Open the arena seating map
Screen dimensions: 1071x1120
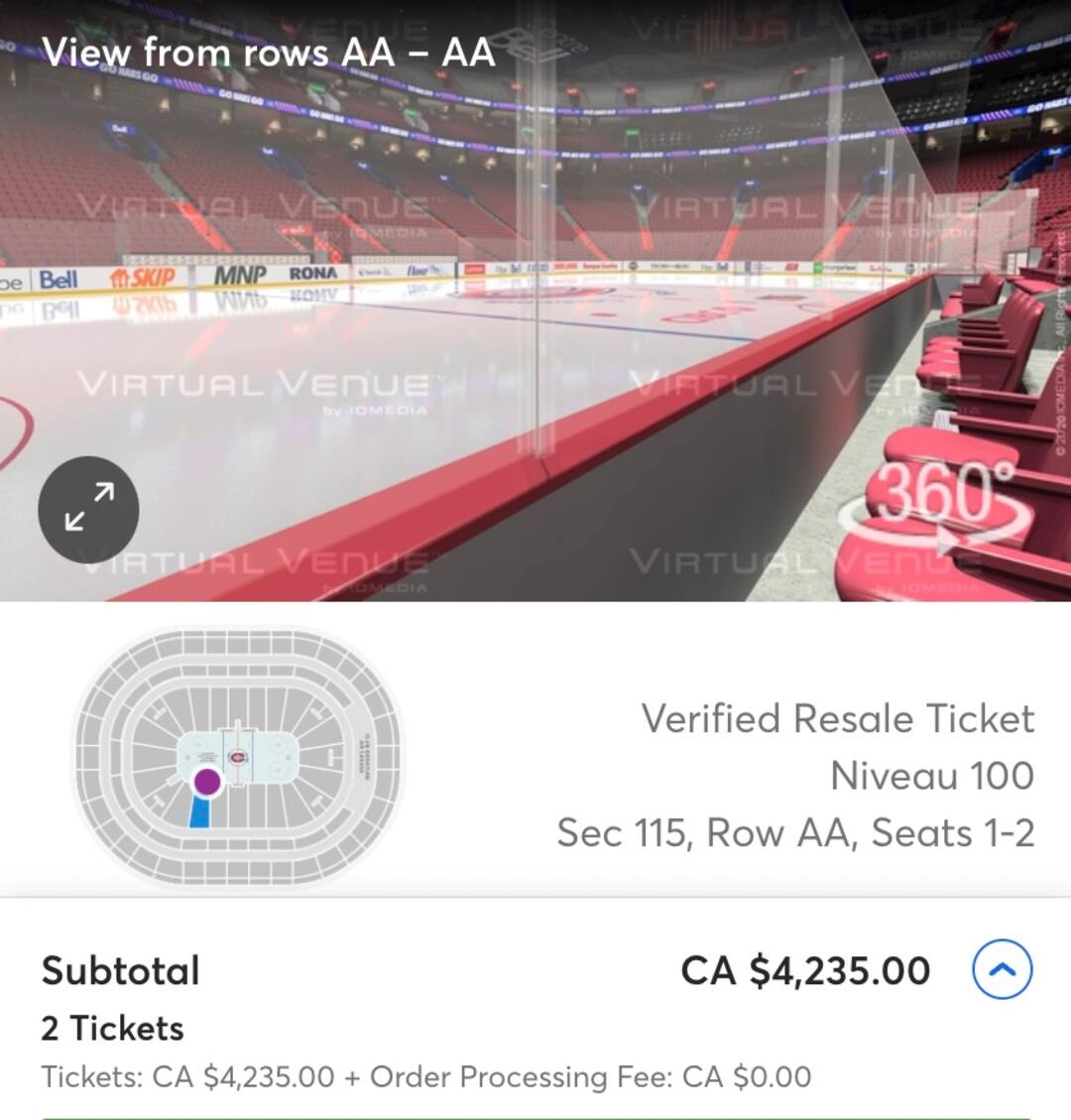[x=238, y=759]
